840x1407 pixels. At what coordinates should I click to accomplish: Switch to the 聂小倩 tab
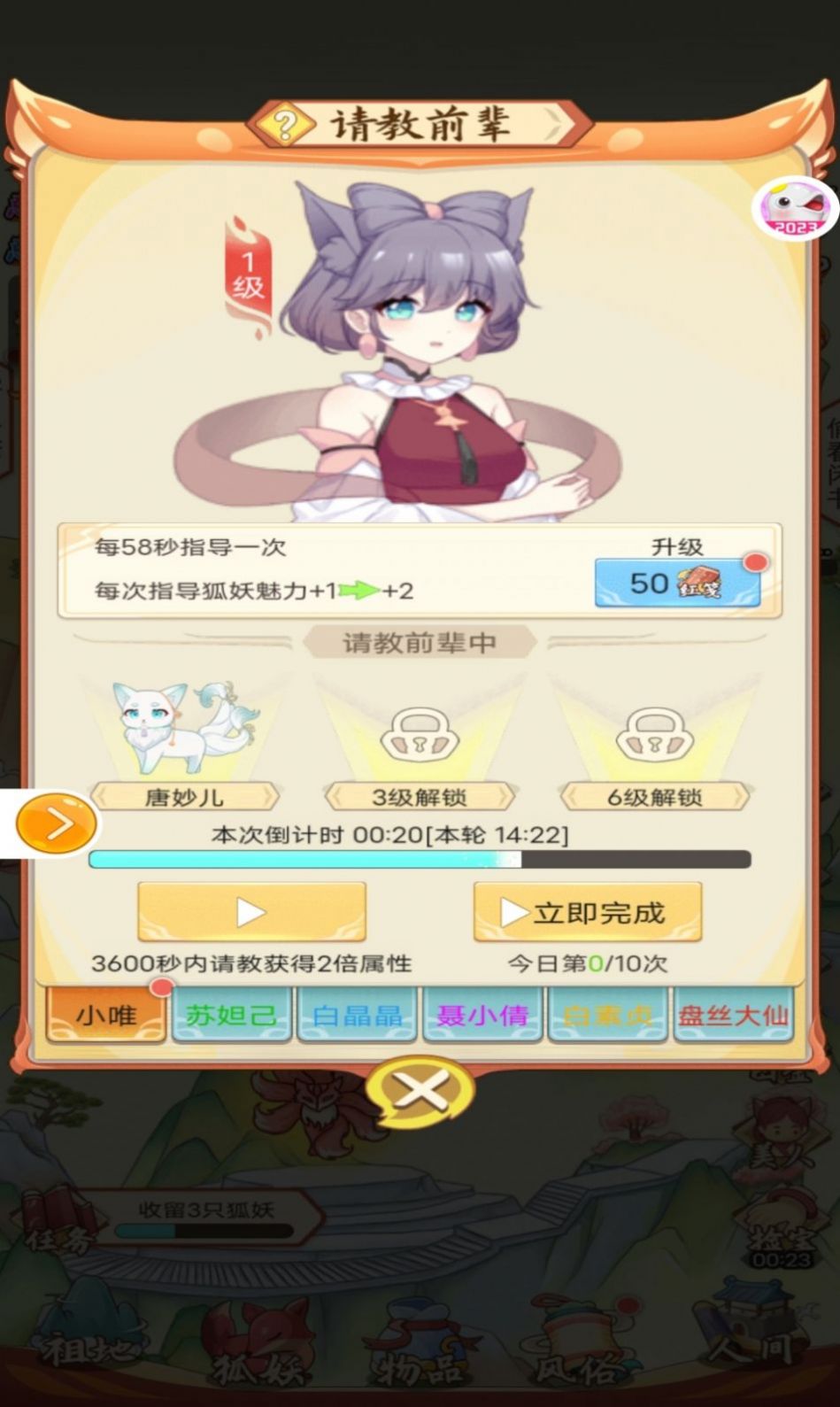482,1016
